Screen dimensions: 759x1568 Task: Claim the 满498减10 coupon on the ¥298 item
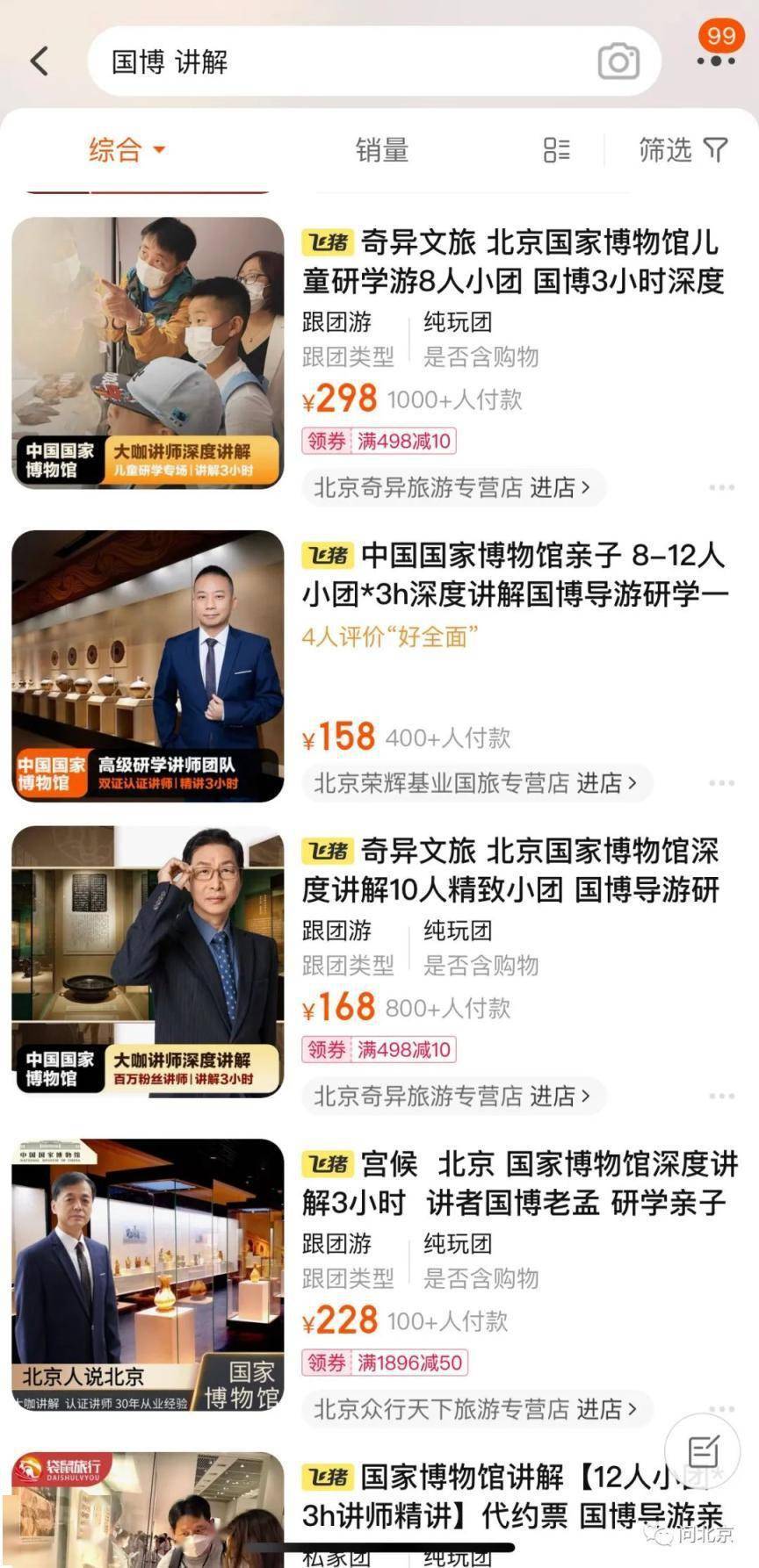pyautogui.click(x=379, y=441)
